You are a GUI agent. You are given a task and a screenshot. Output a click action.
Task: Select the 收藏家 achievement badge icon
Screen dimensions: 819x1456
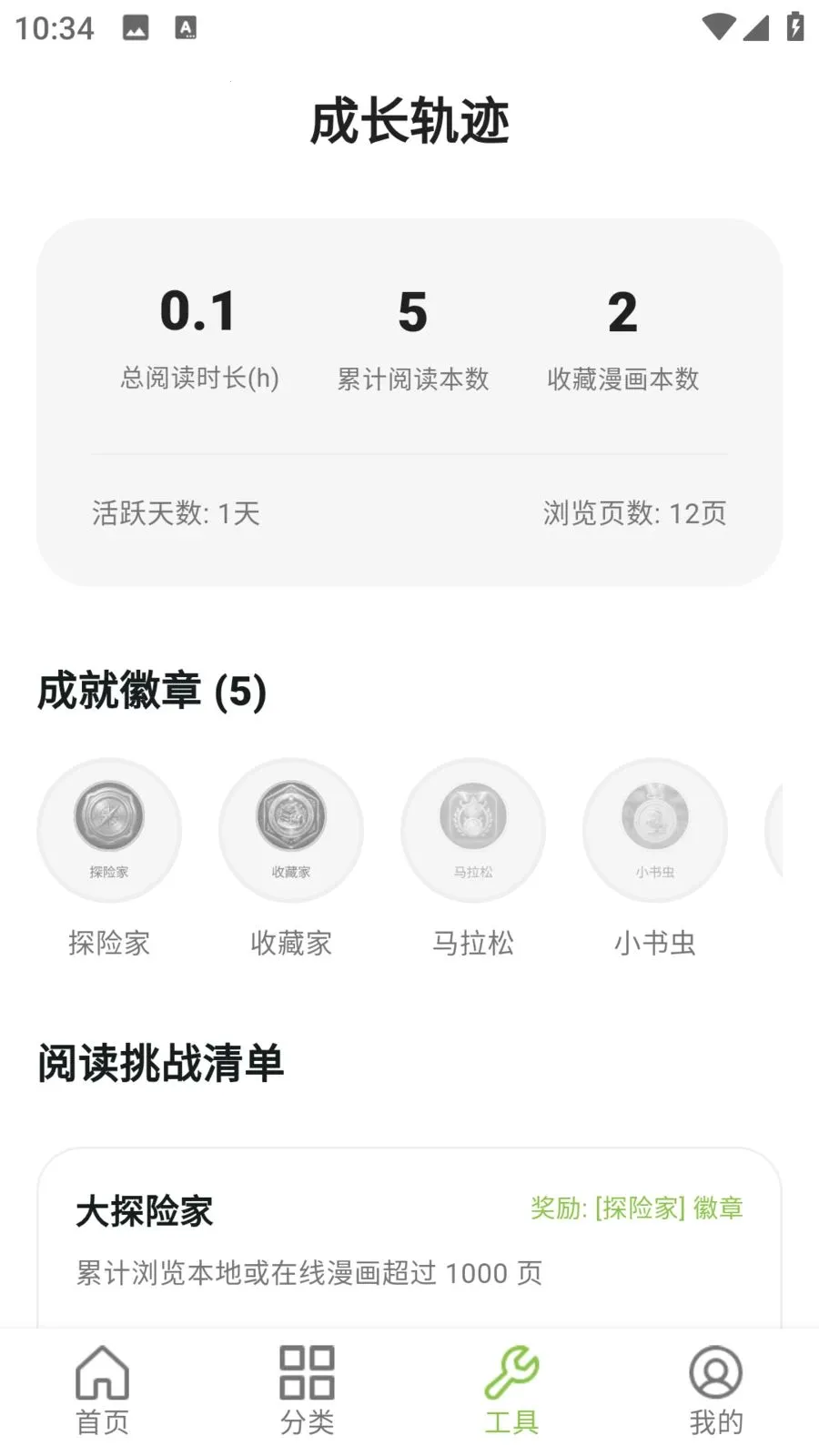coord(291,828)
